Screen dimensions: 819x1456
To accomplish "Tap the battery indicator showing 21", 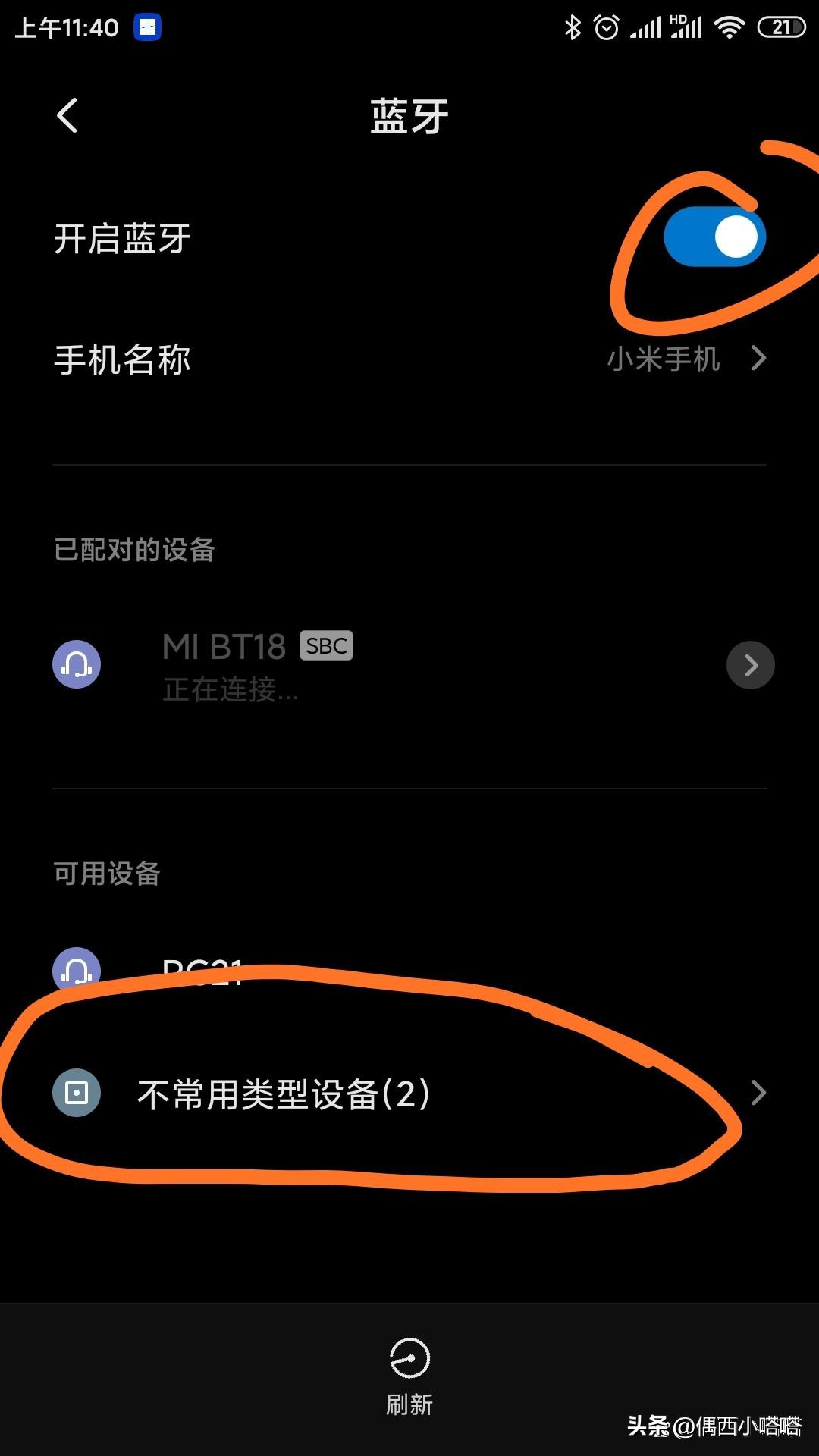I will click(780, 26).
